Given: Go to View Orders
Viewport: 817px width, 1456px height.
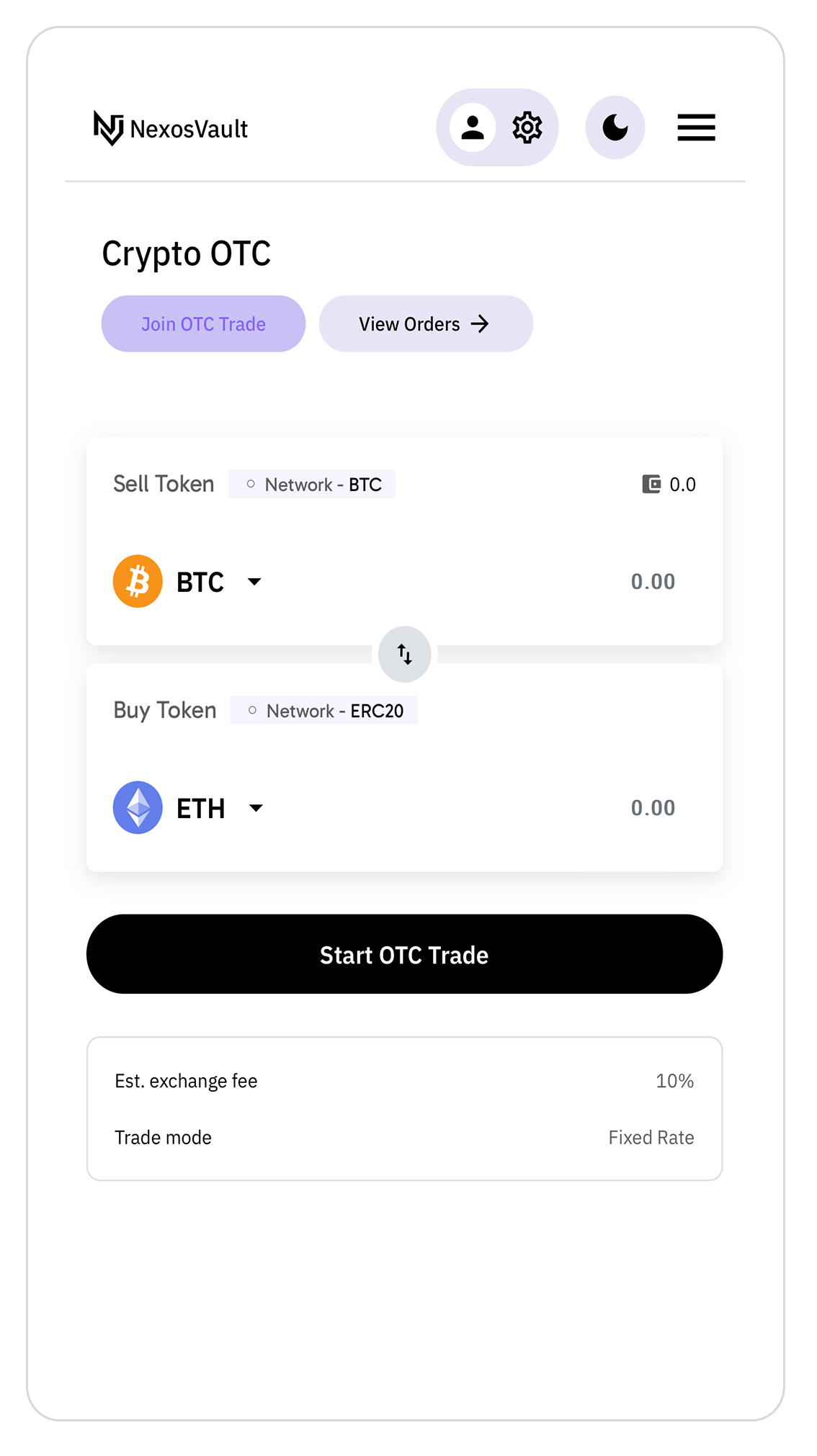Looking at the screenshot, I should [426, 323].
